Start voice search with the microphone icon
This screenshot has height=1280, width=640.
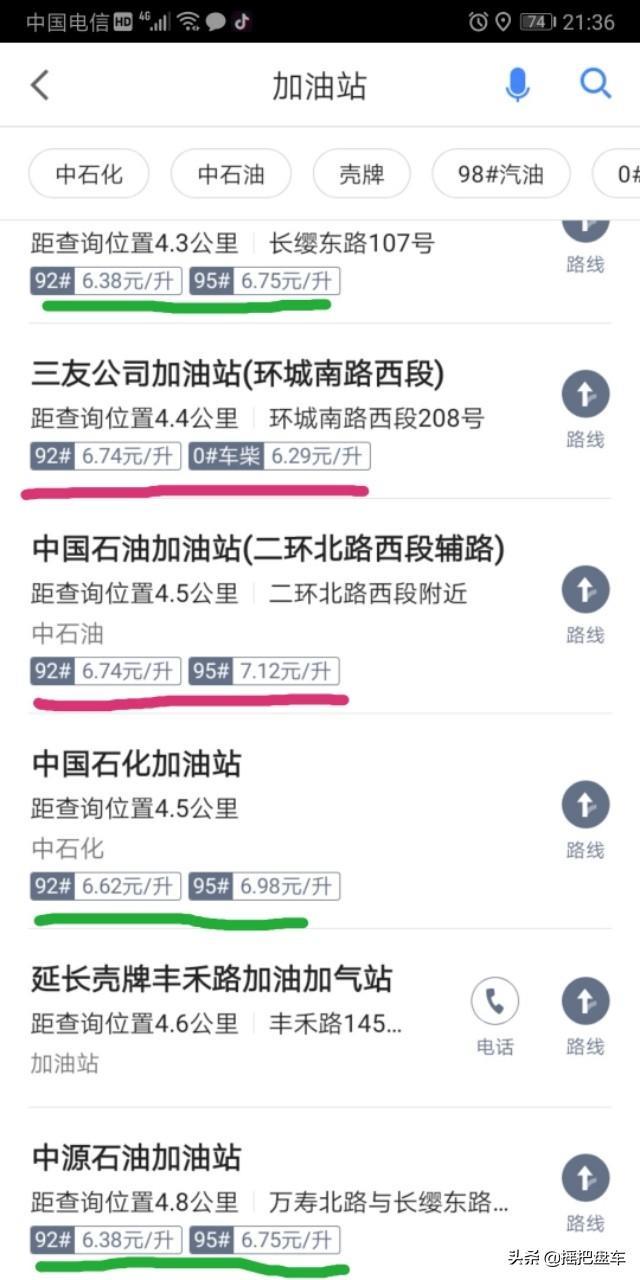517,86
